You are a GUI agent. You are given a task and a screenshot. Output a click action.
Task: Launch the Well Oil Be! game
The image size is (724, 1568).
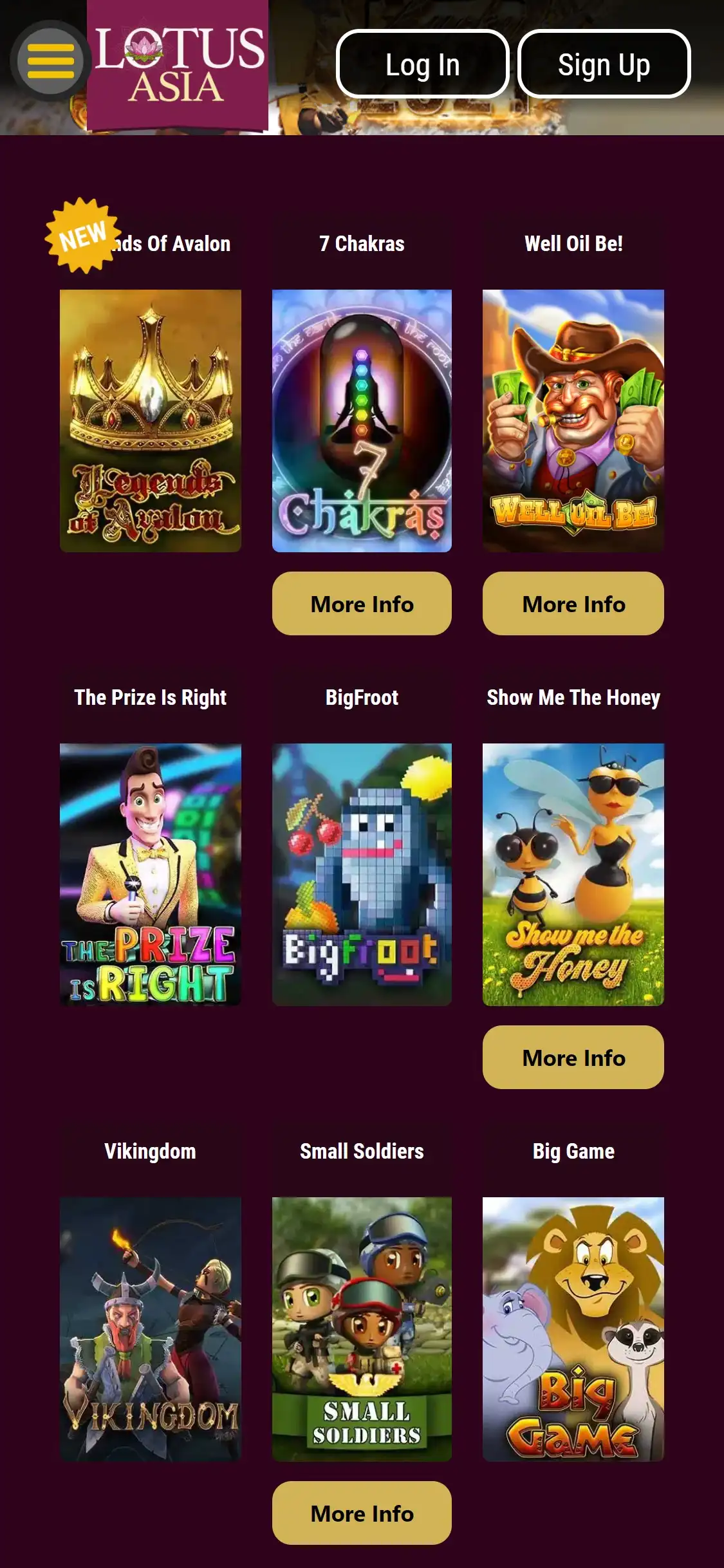tap(573, 420)
